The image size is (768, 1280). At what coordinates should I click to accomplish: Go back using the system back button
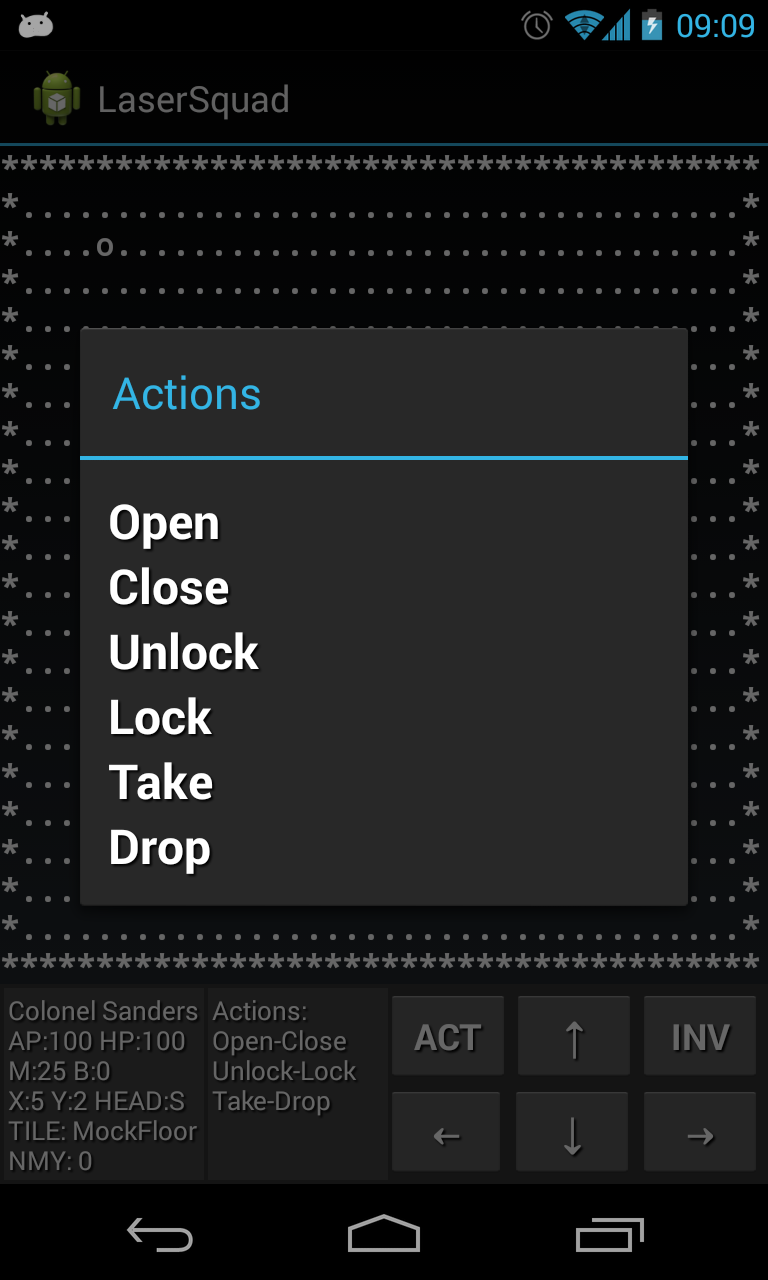point(160,1235)
